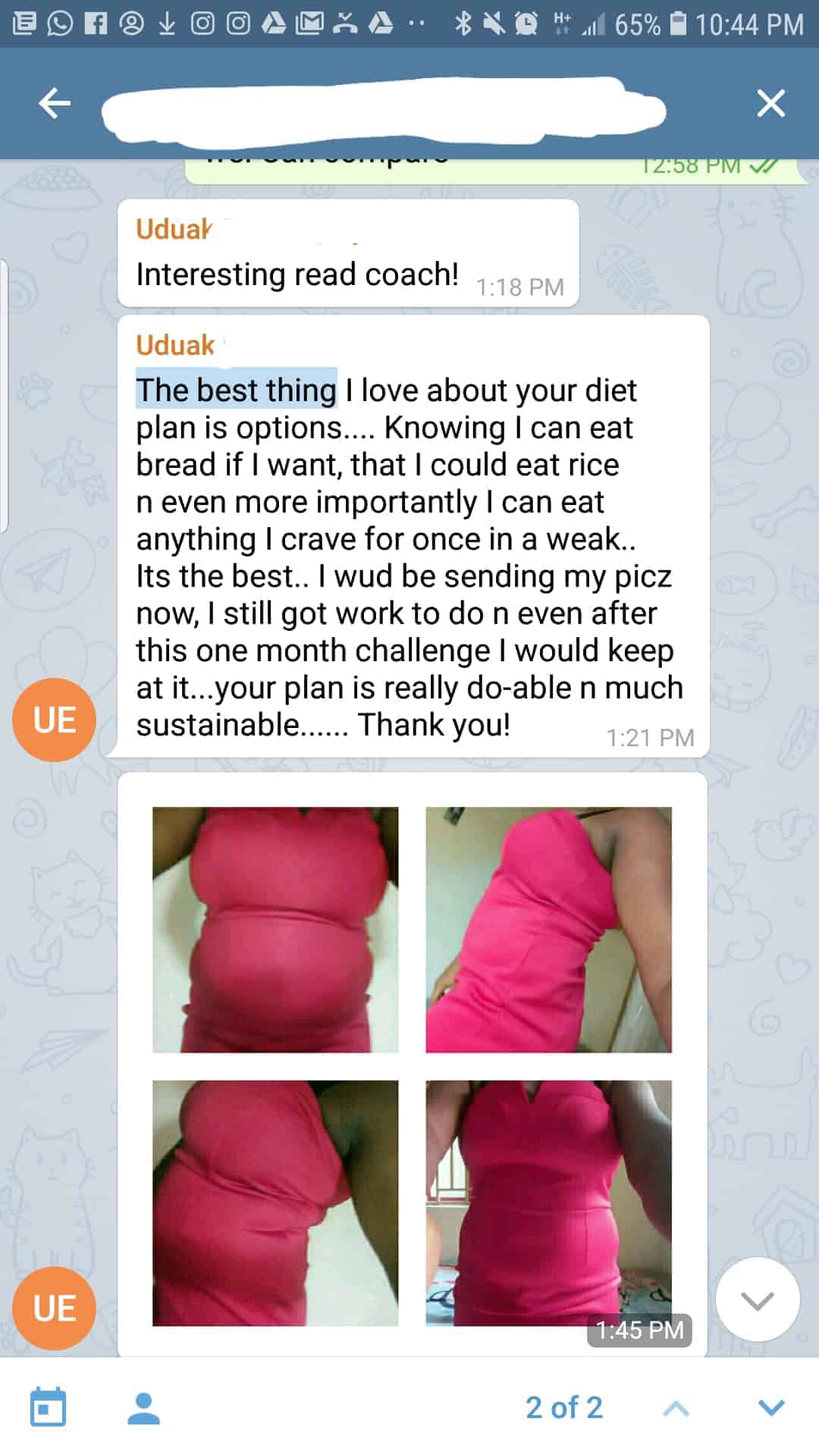Open the photo collage sent at 1:45 PM
Image resolution: width=819 pixels, height=1456 pixels.
[x=412, y=1065]
